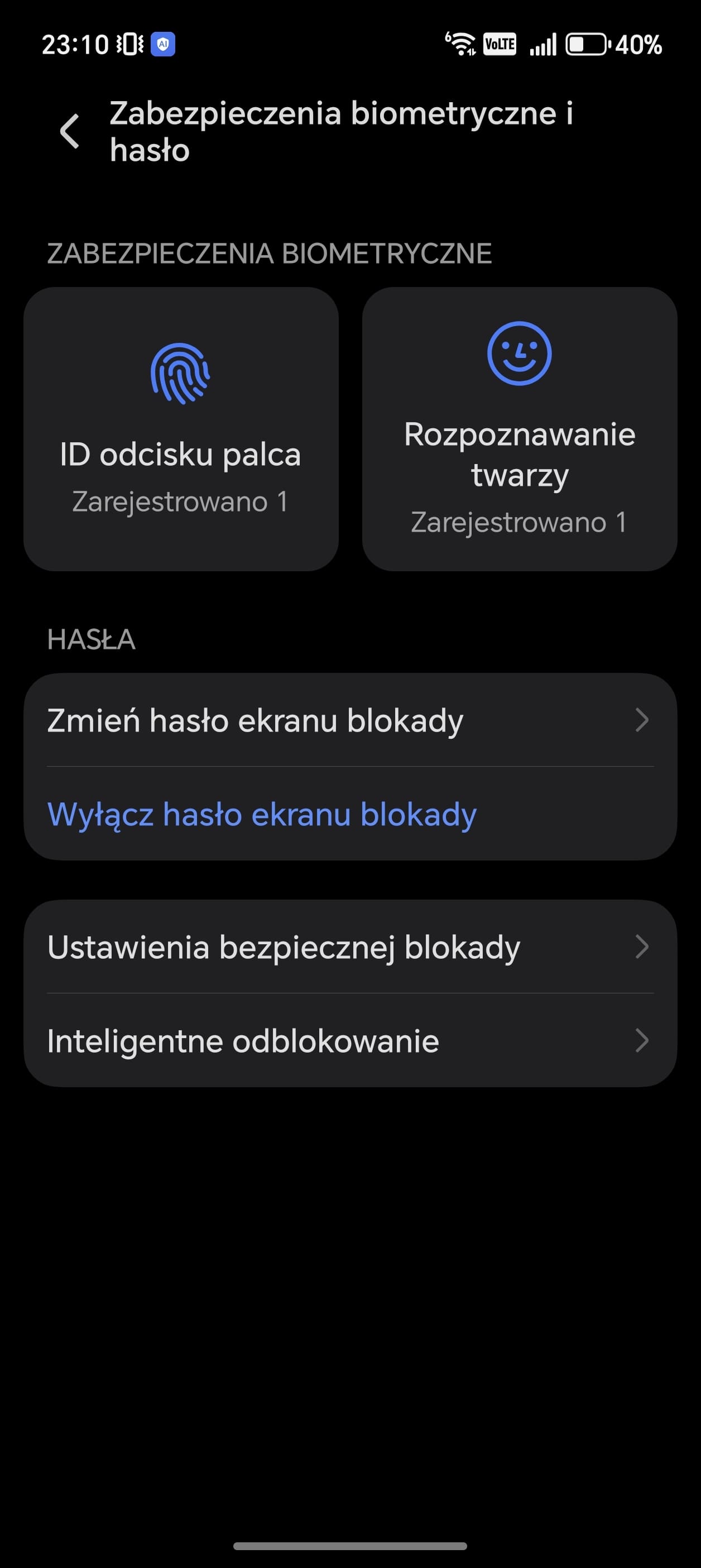Open Zmień hasło ekranu blokady
This screenshot has height=1568, width=701.
[x=350, y=720]
